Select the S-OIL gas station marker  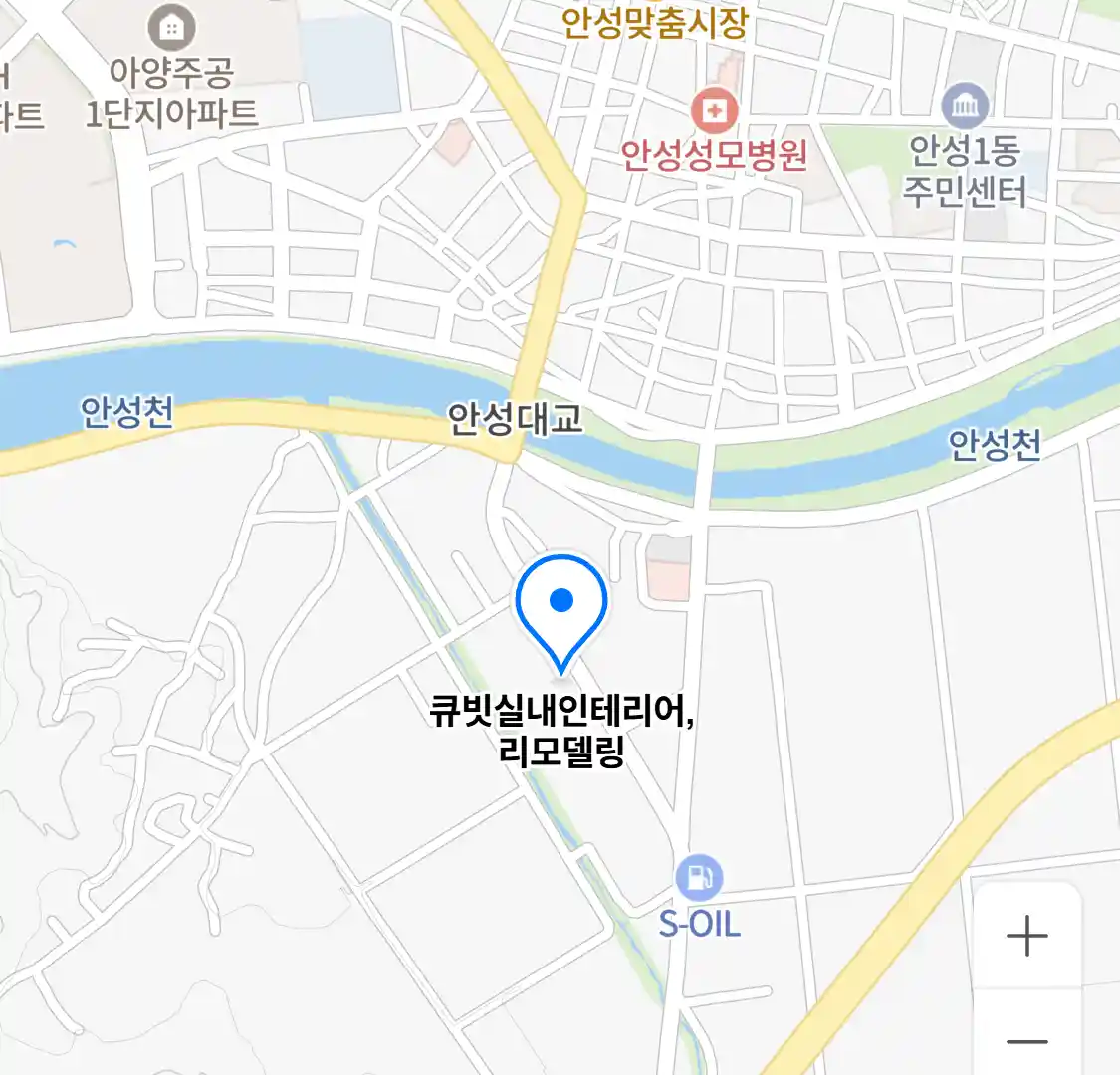(699, 878)
